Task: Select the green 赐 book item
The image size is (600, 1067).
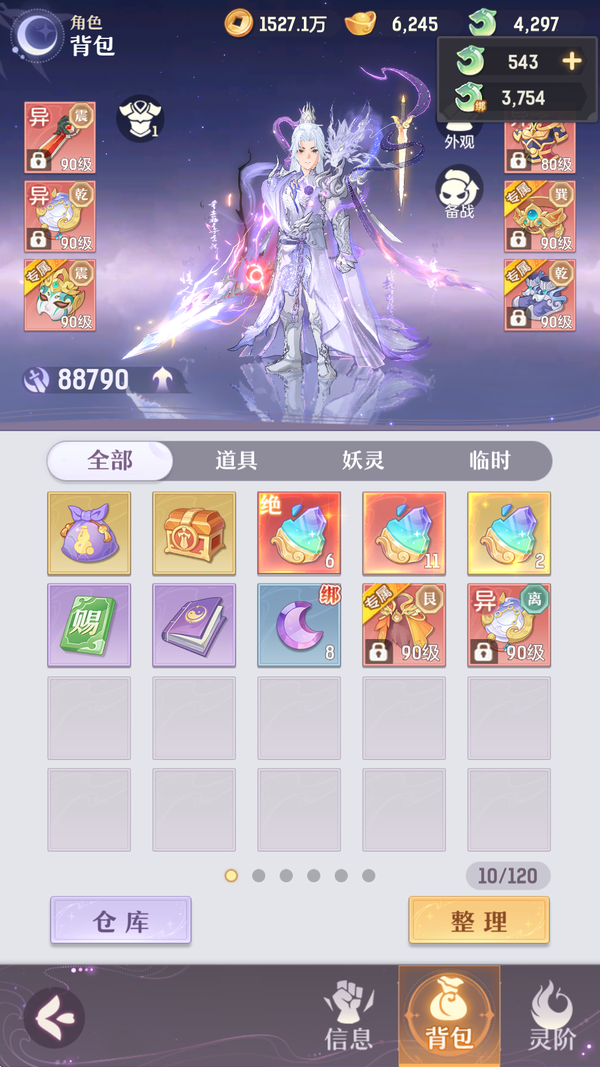Action: pos(89,625)
